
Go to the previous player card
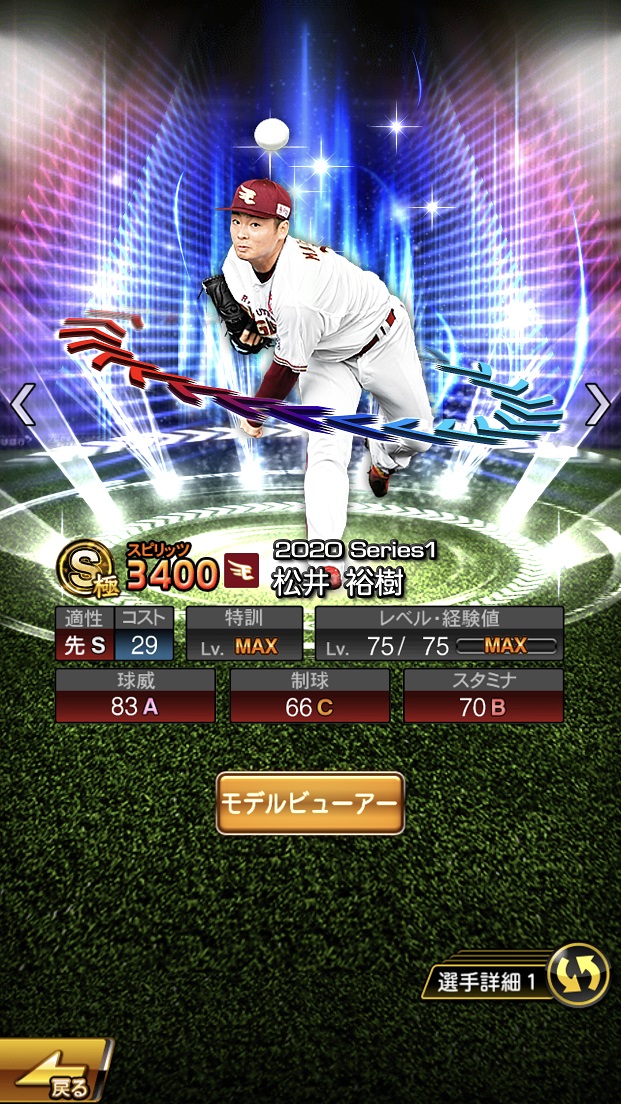[x=22, y=403]
